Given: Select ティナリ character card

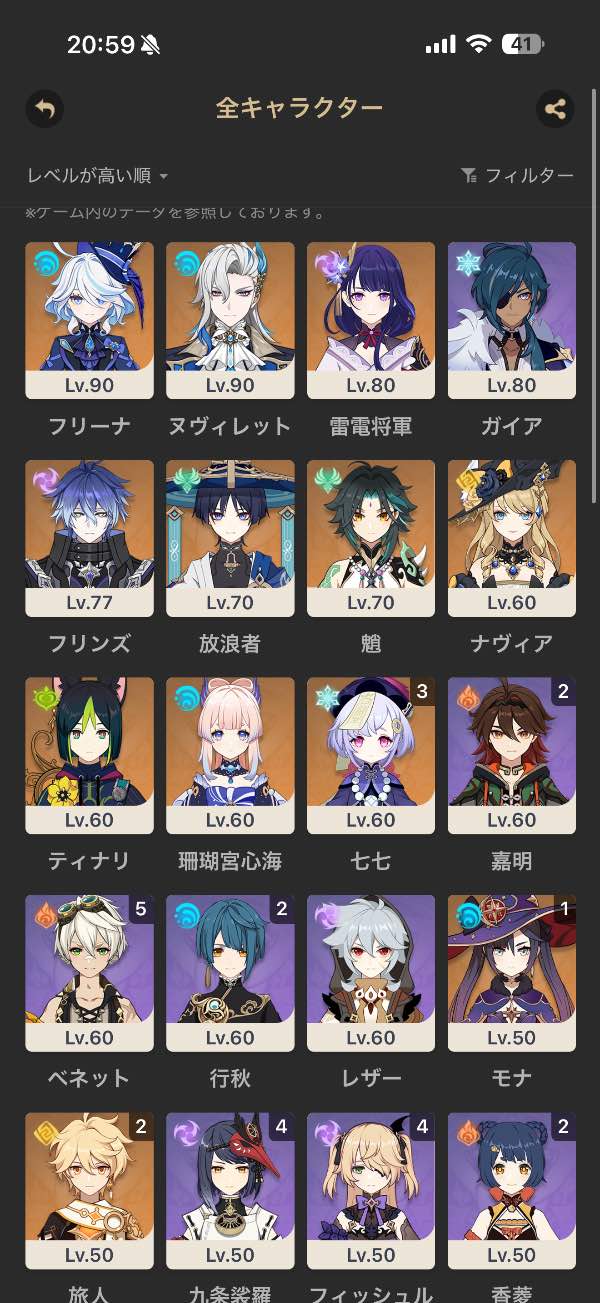Looking at the screenshot, I should (x=90, y=755).
